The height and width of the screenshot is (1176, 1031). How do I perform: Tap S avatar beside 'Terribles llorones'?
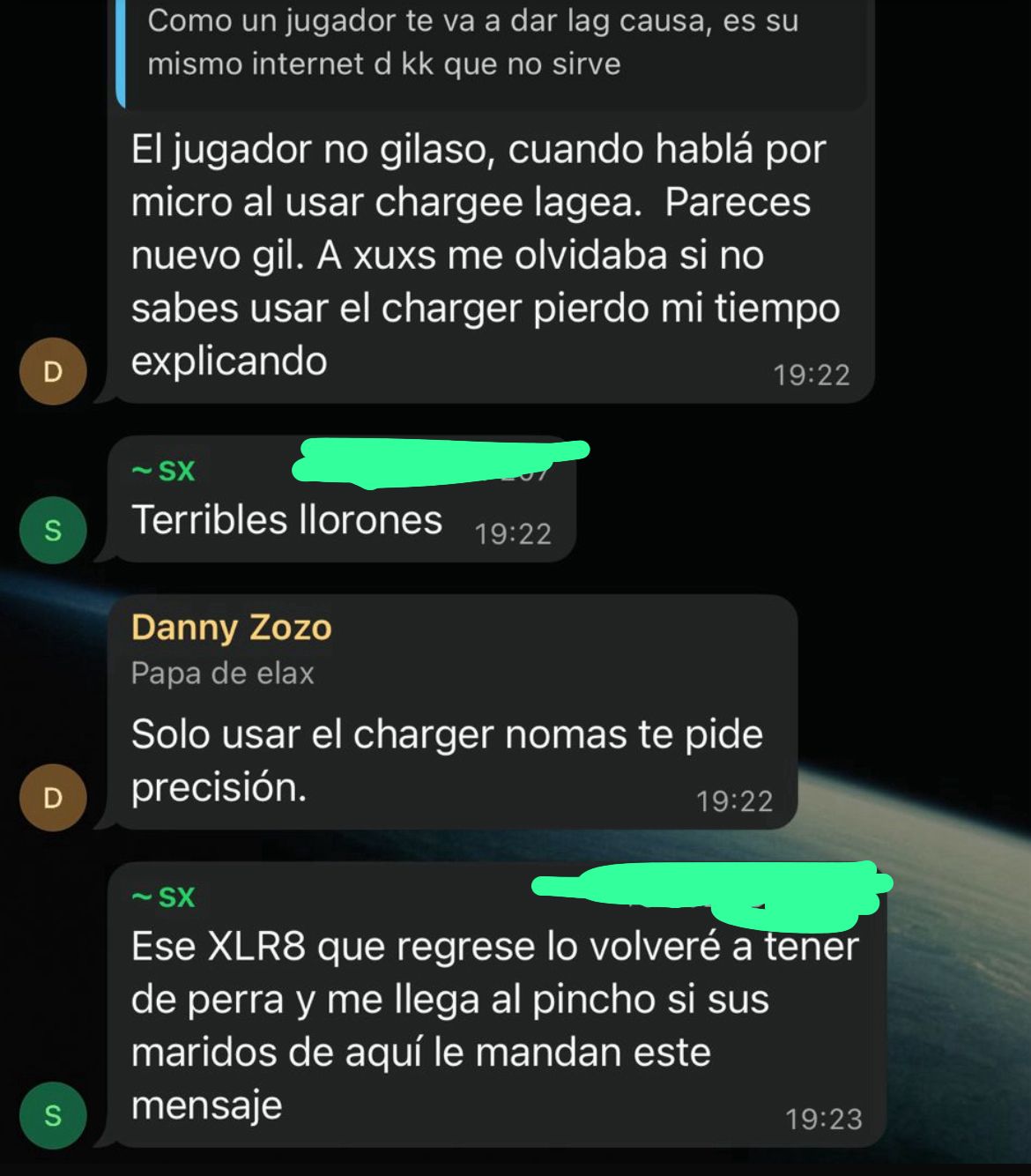pos(53,530)
